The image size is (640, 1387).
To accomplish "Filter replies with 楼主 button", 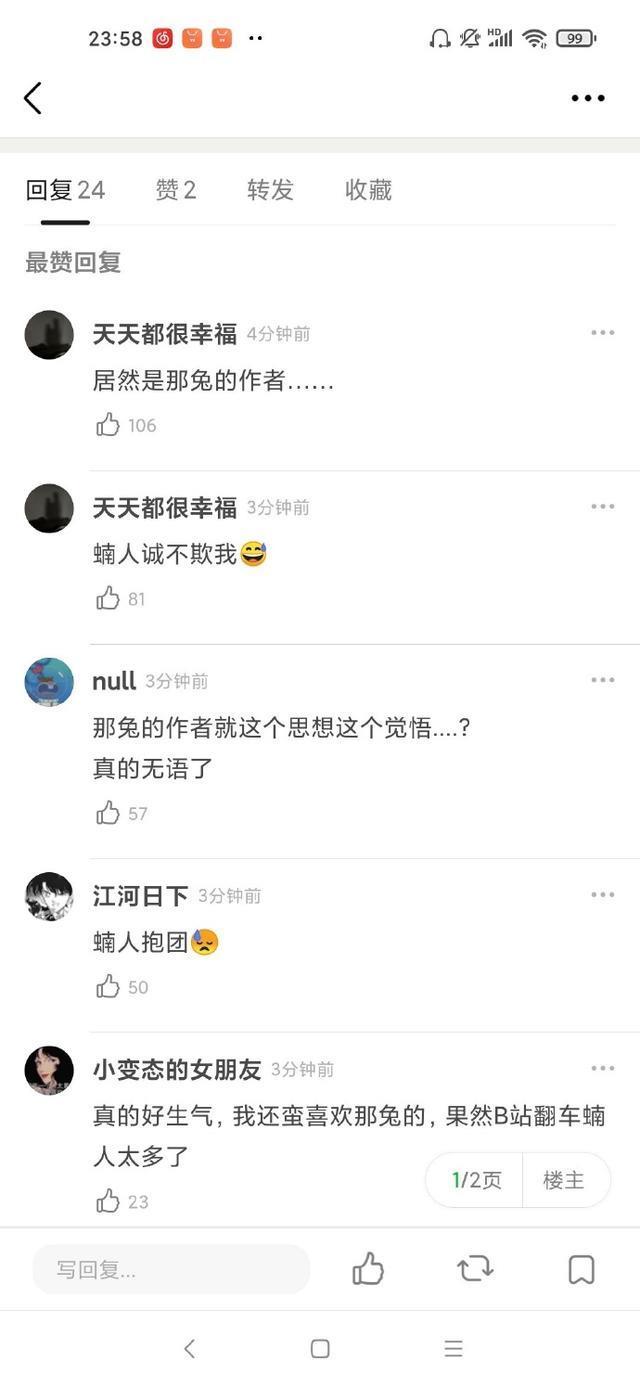I will [x=563, y=1180].
